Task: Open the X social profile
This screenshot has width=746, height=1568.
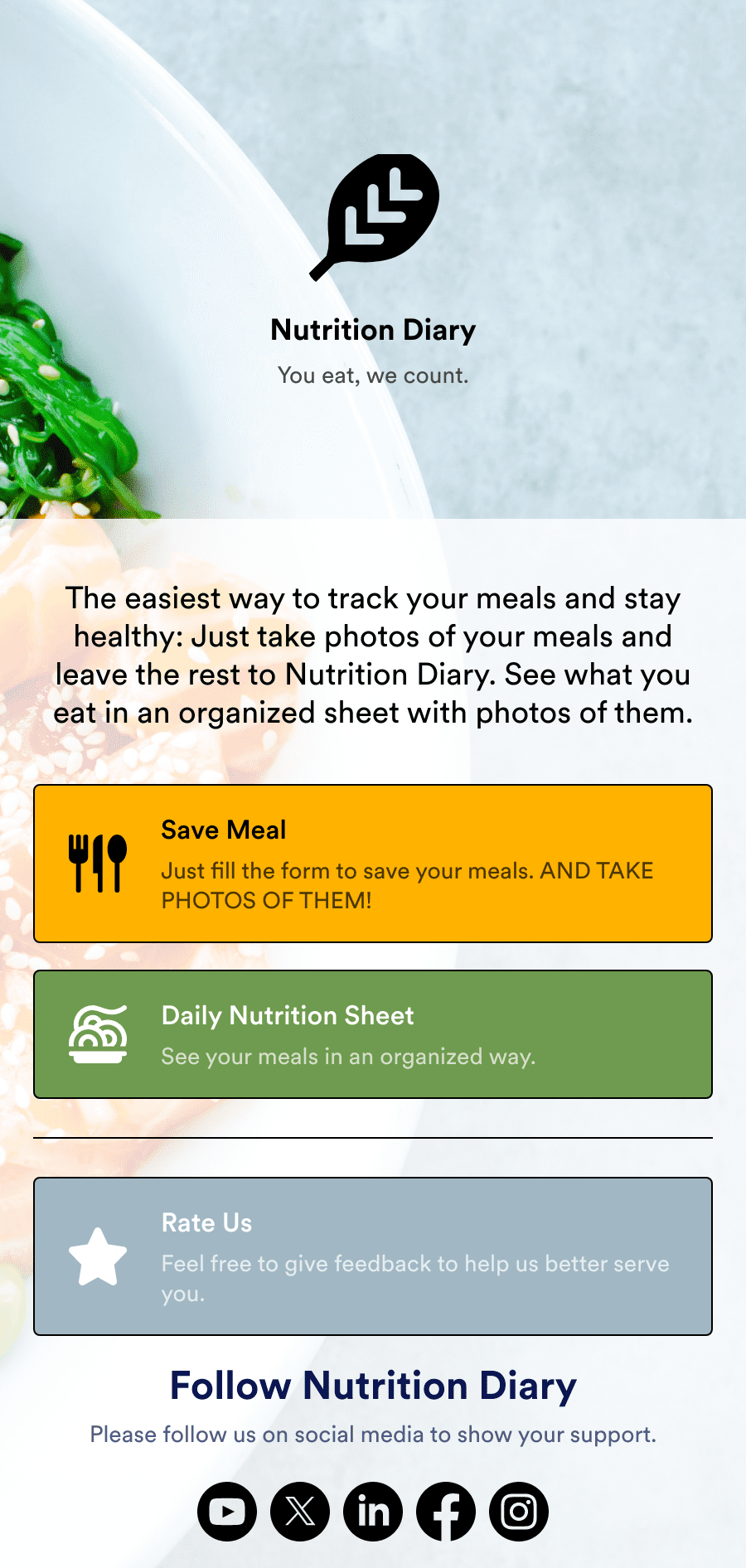Action: 300,1512
